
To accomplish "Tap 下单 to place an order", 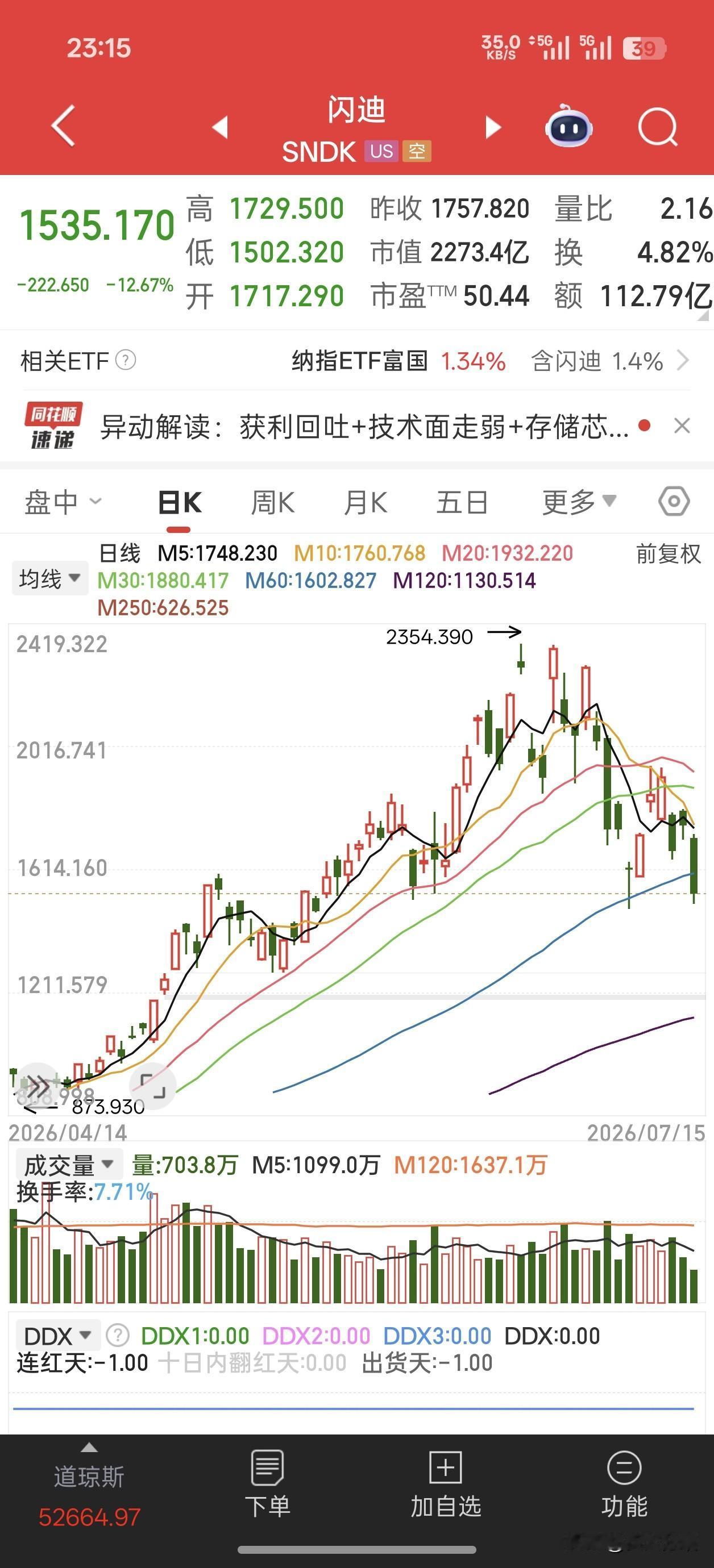I will [x=267, y=1484].
